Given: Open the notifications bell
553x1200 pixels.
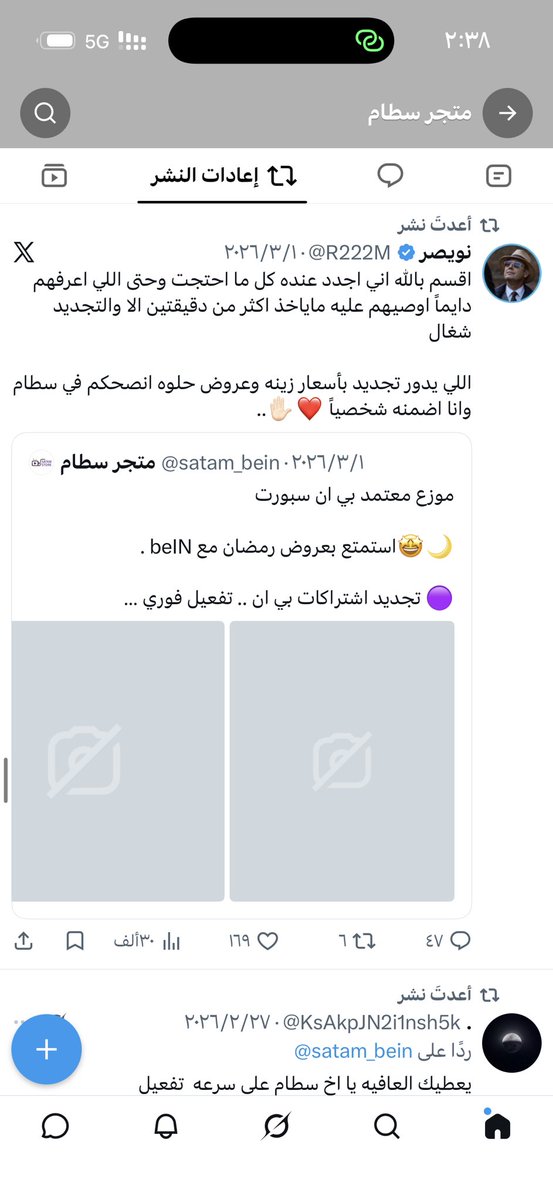Looking at the screenshot, I should [166, 1127].
